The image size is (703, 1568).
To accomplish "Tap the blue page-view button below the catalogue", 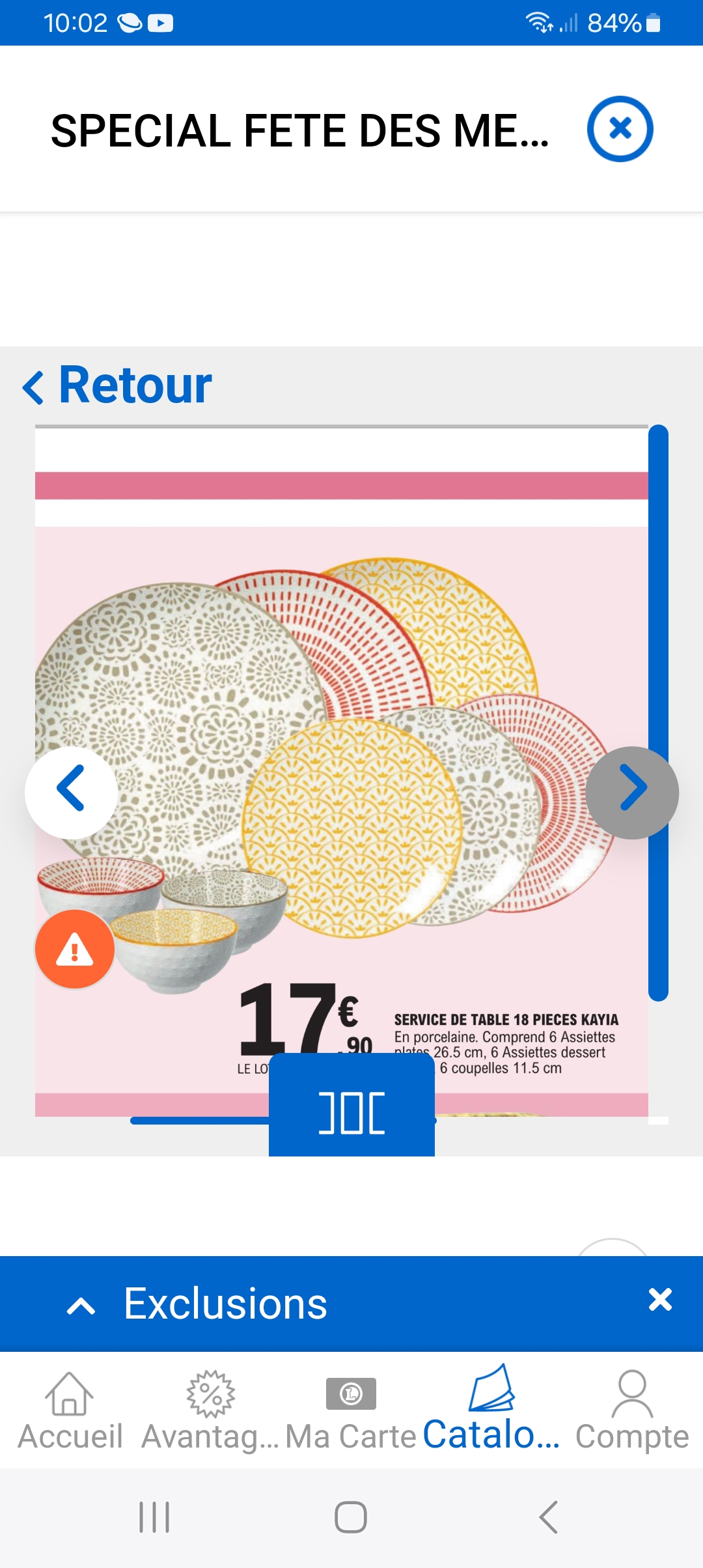I will click(x=351, y=1110).
